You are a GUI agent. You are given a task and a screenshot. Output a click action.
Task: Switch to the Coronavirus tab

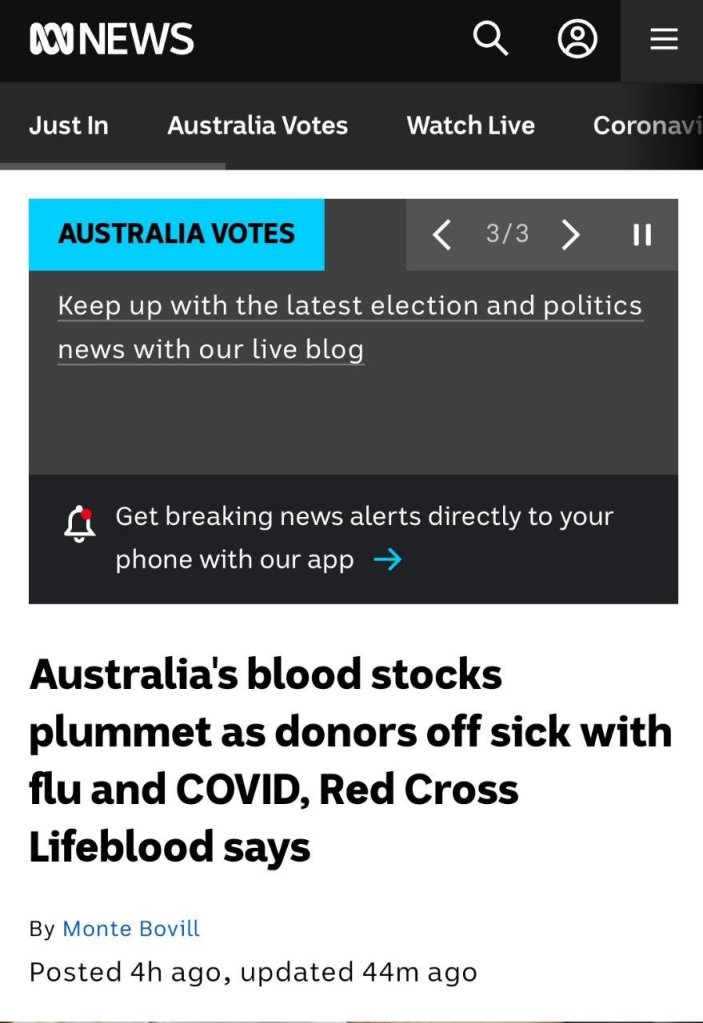point(646,126)
